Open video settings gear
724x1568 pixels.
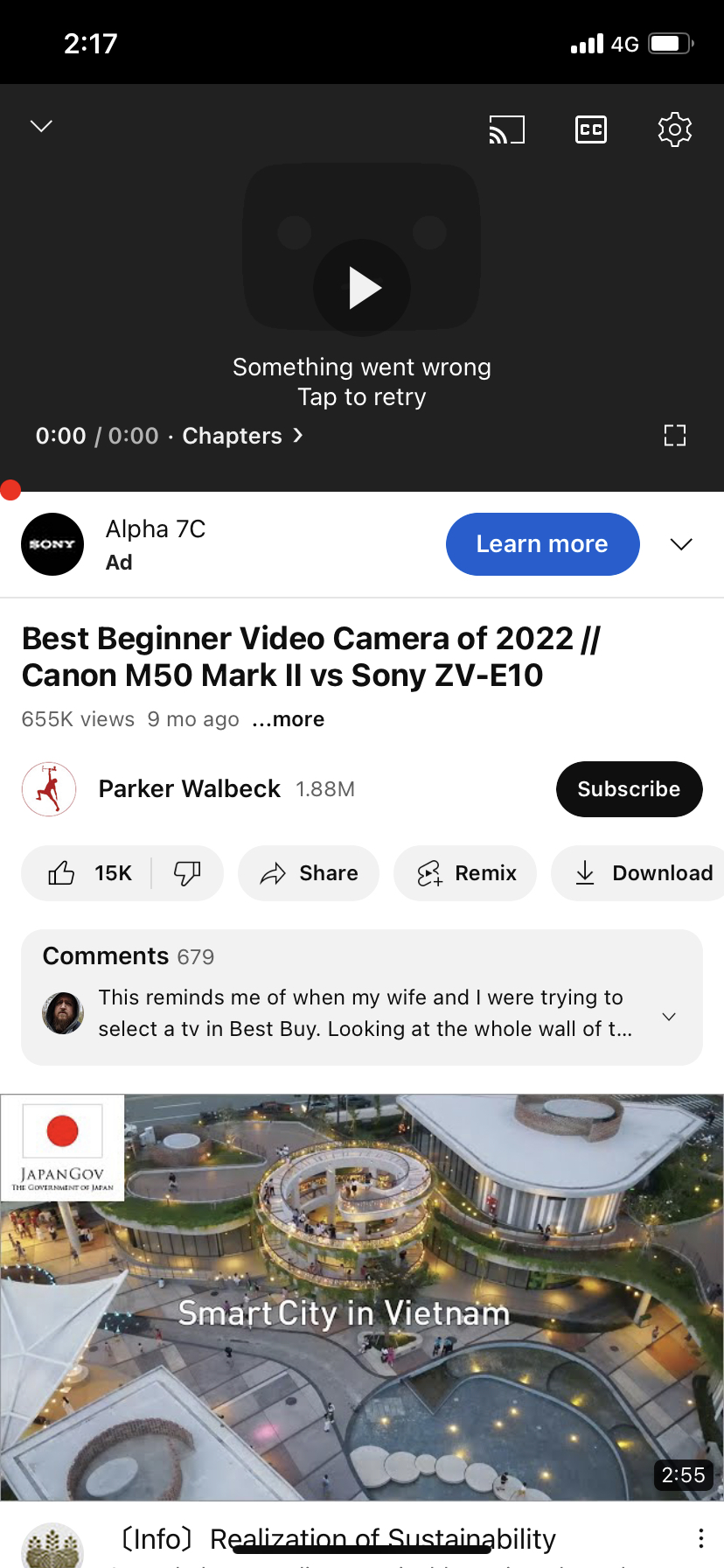[674, 130]
